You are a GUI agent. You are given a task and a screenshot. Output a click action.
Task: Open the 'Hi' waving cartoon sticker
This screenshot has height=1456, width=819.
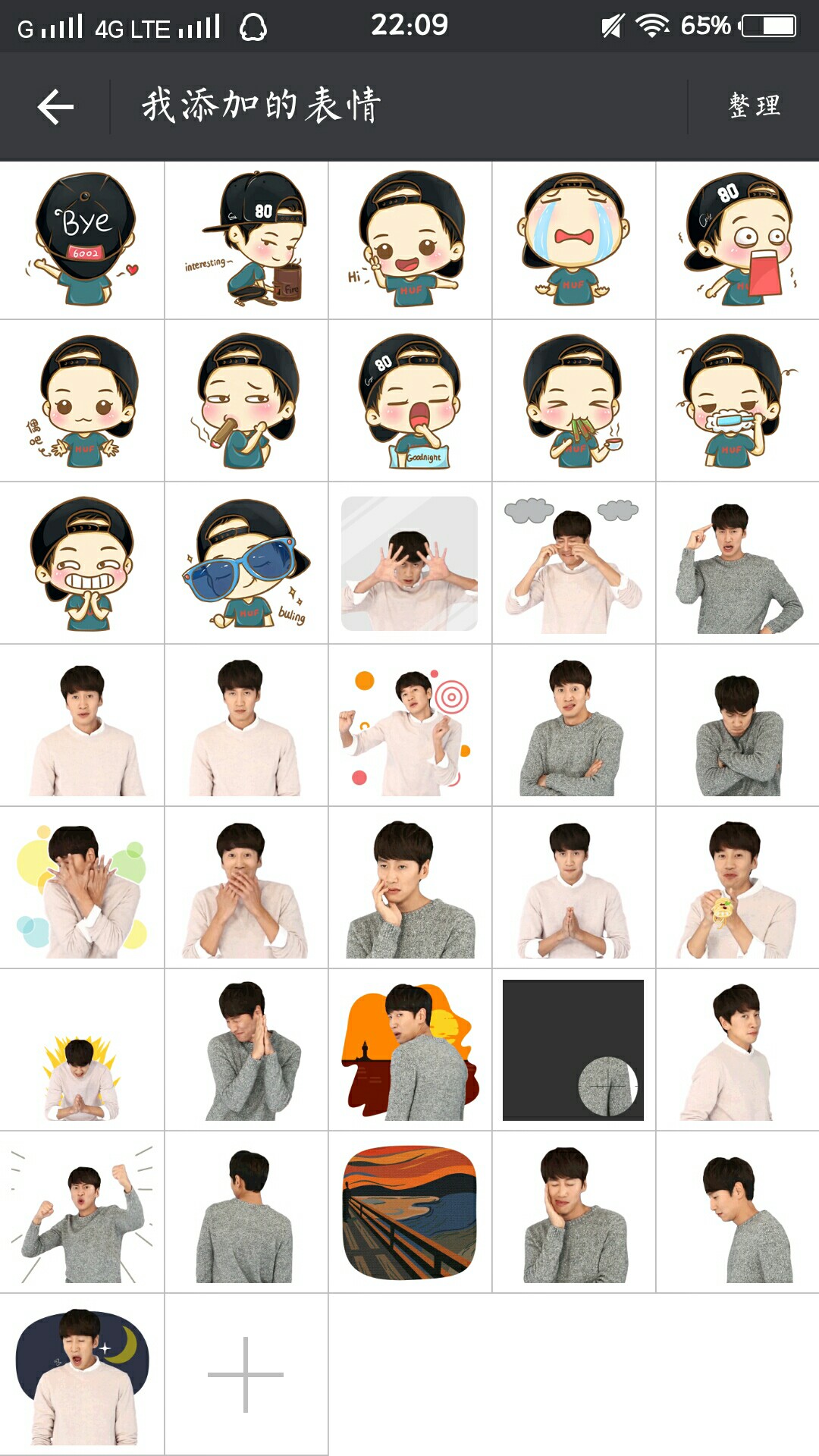(409, 240)
